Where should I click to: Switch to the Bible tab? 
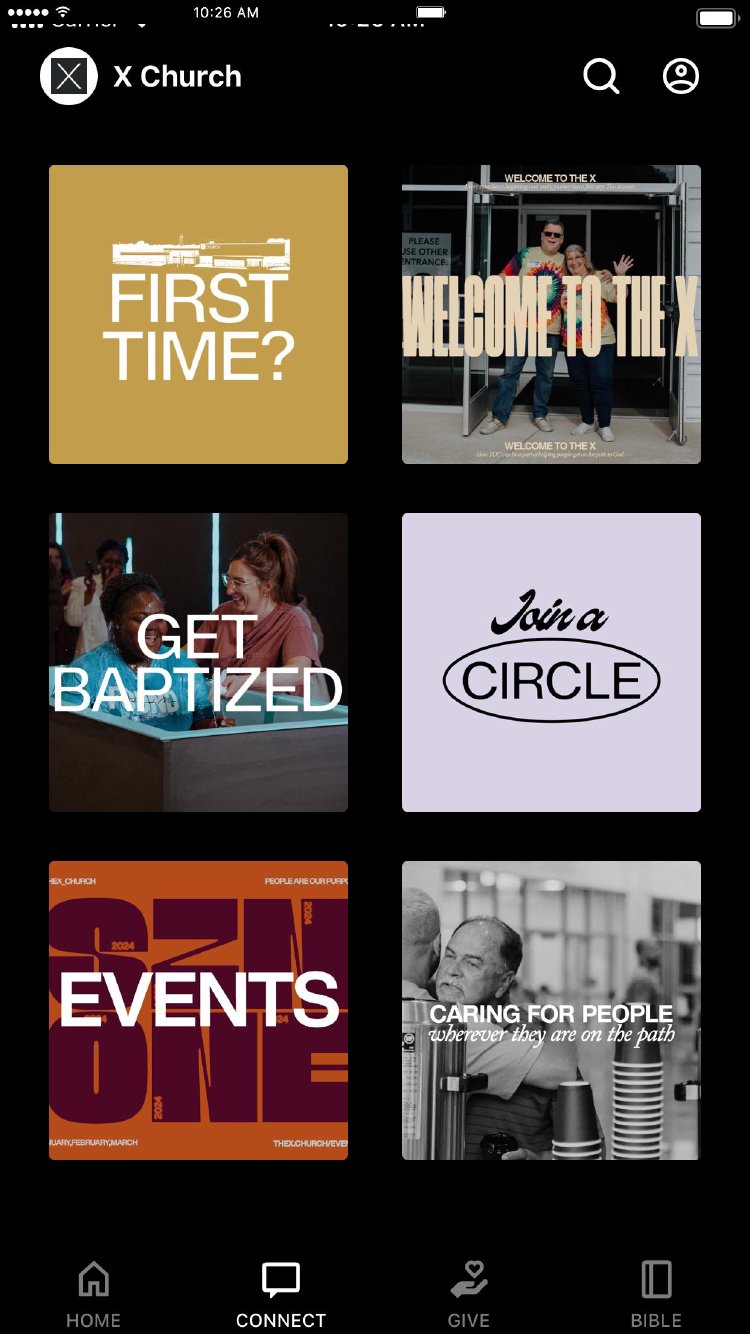[x=656, y=1294]
